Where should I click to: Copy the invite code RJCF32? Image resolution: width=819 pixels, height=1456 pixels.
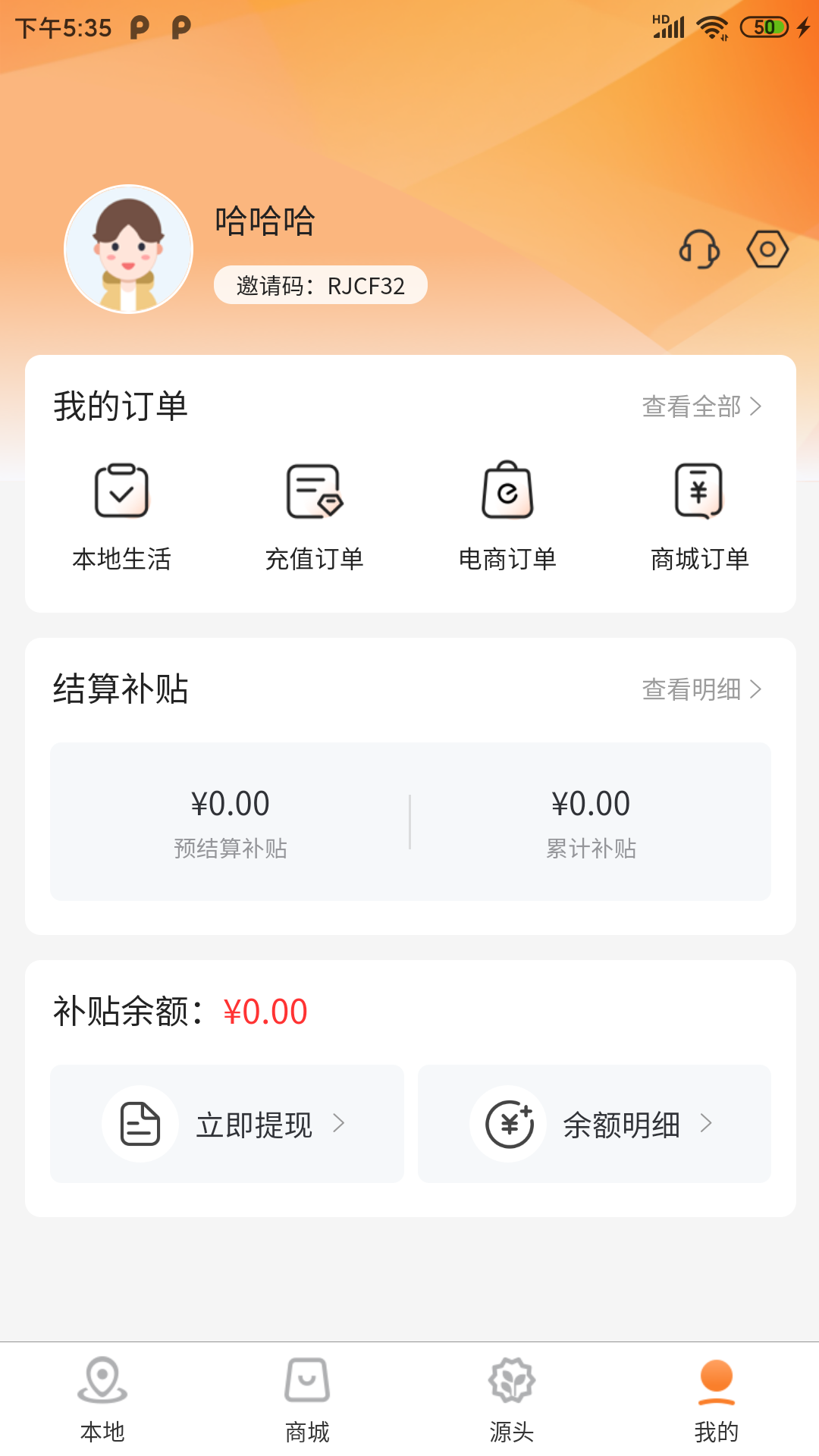pos(319,284)
